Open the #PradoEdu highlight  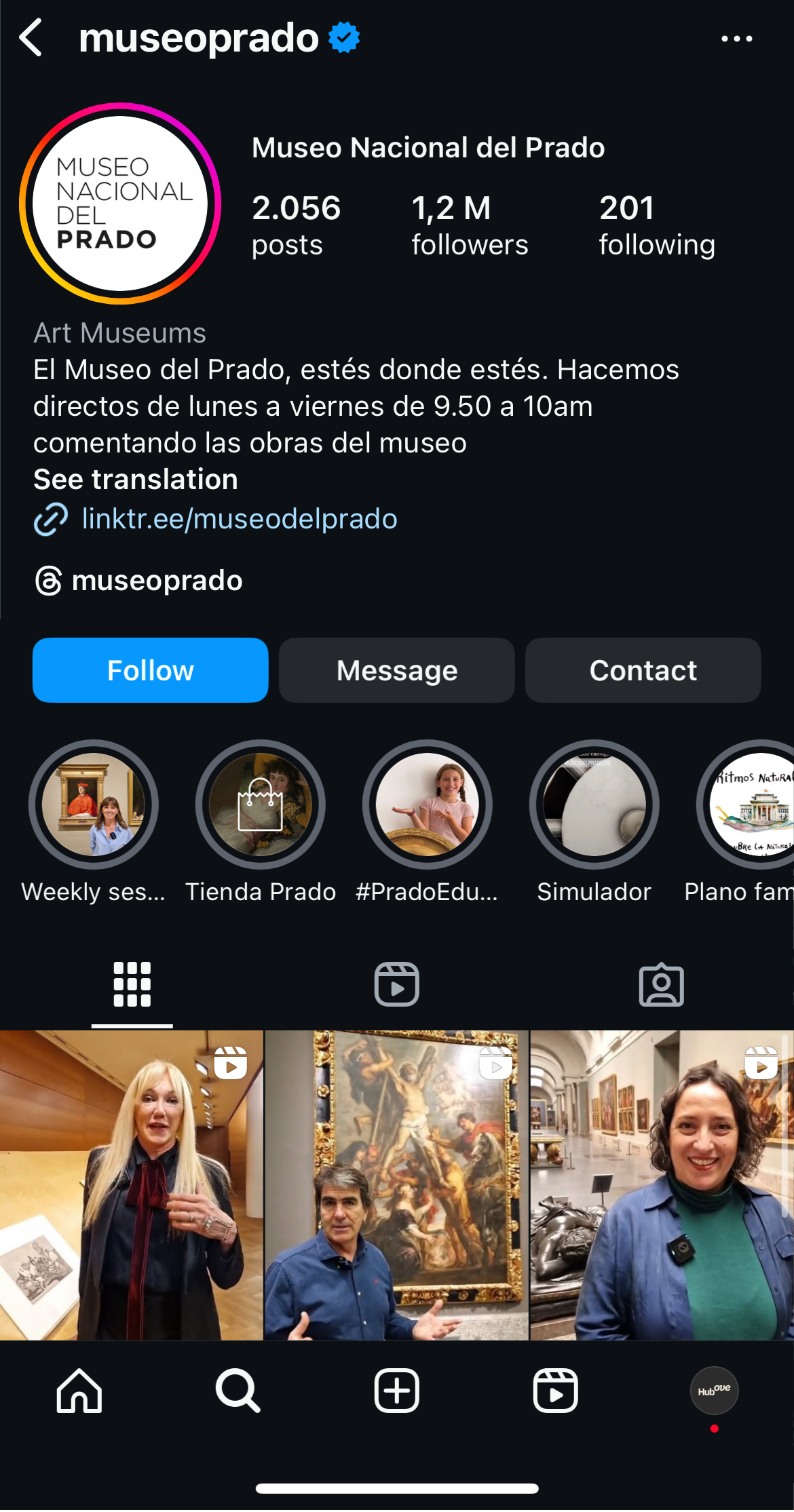428,805
